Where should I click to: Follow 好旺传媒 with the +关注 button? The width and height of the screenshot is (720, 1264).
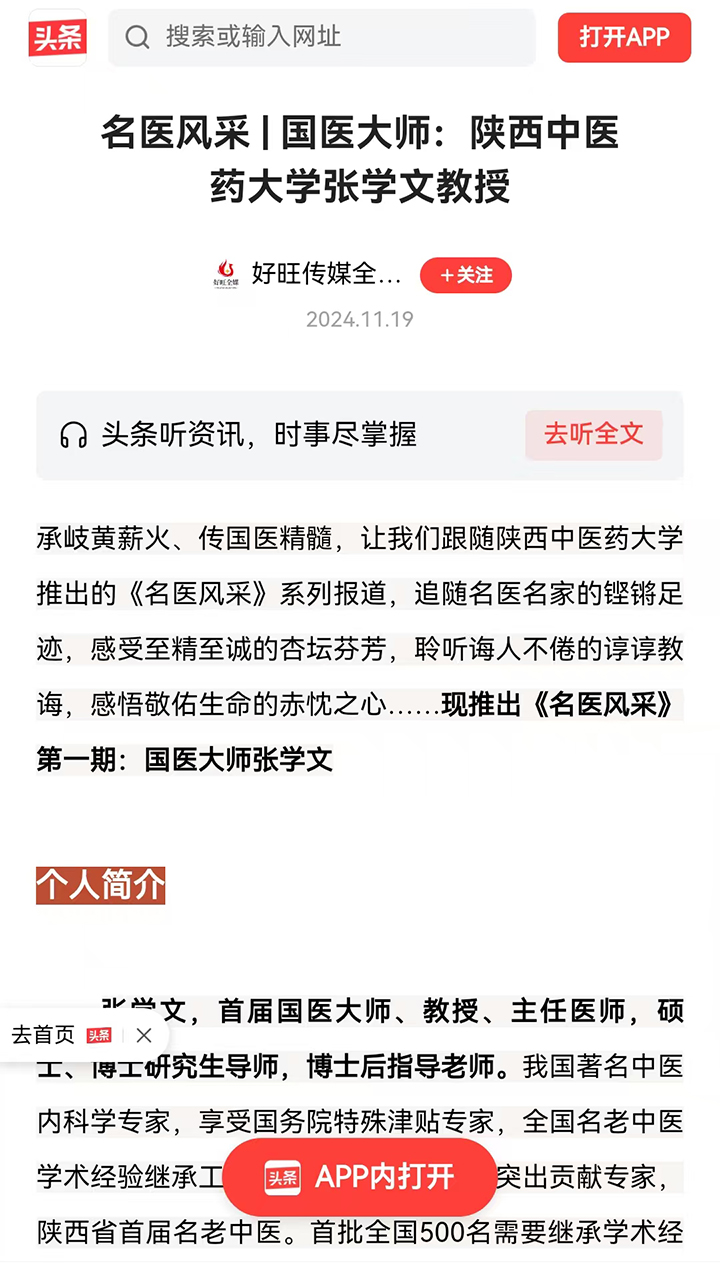pos(465,275)
